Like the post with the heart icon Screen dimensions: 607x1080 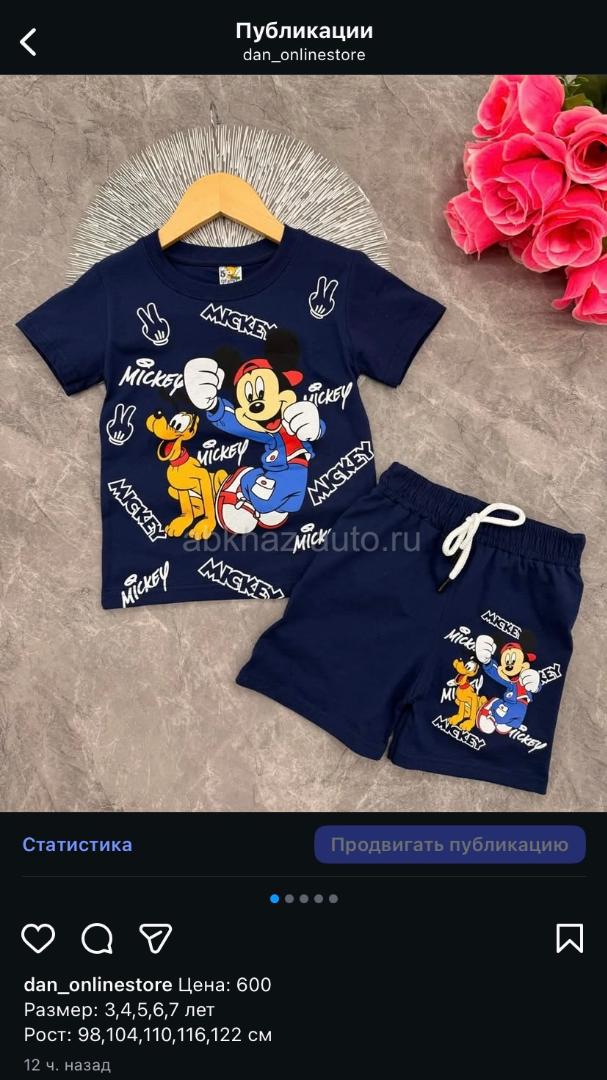click(x=38, y=938)
